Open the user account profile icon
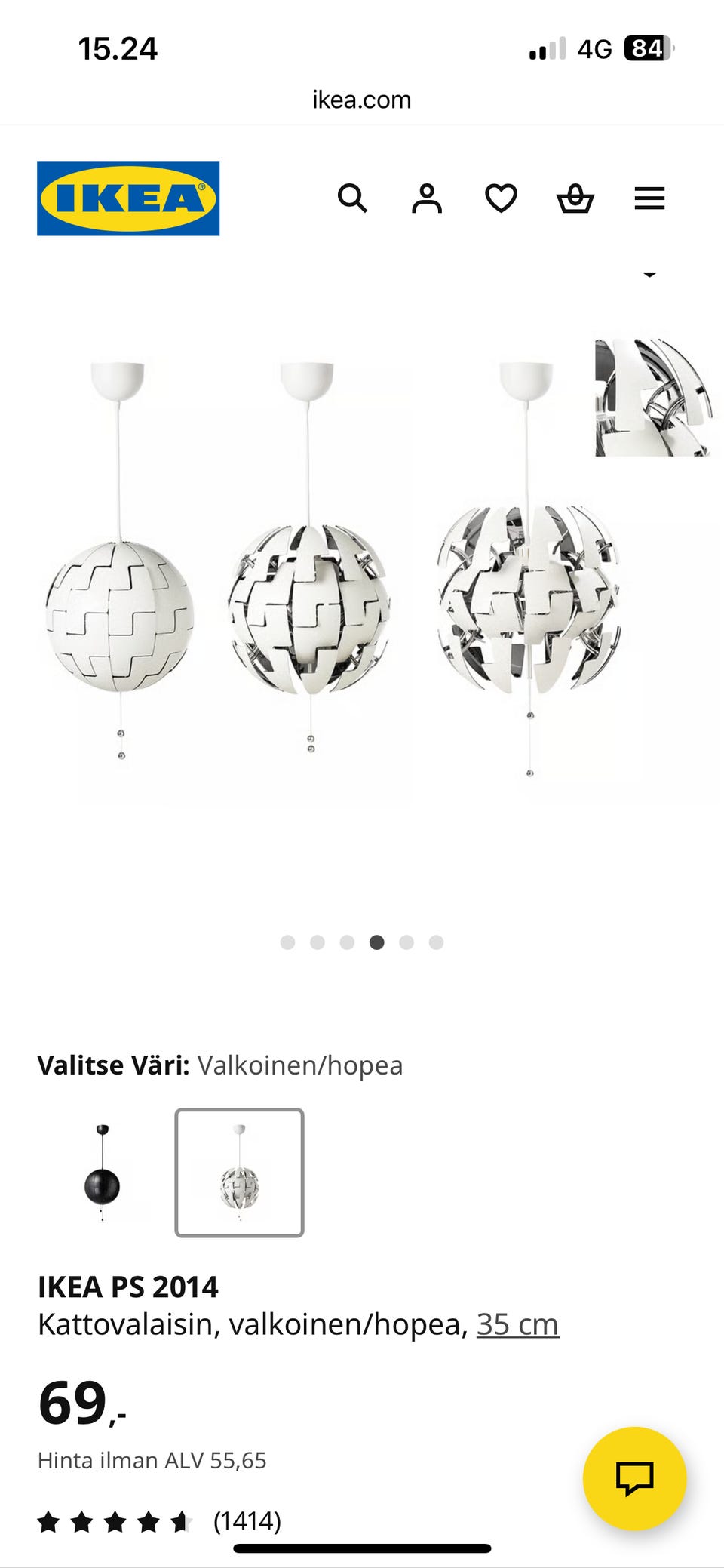Screen dimensions: 724x1568 click(427, 199)
